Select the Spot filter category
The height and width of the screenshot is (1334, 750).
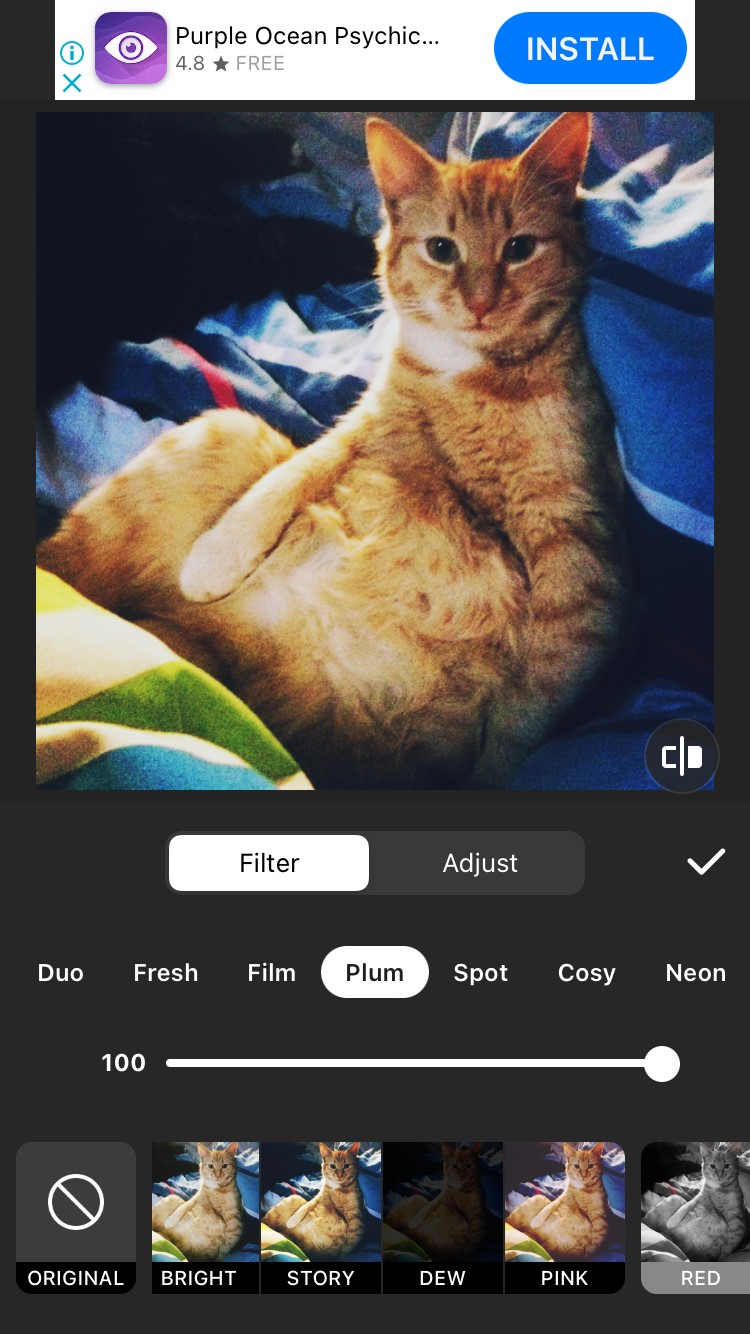(x=481, y=973)
